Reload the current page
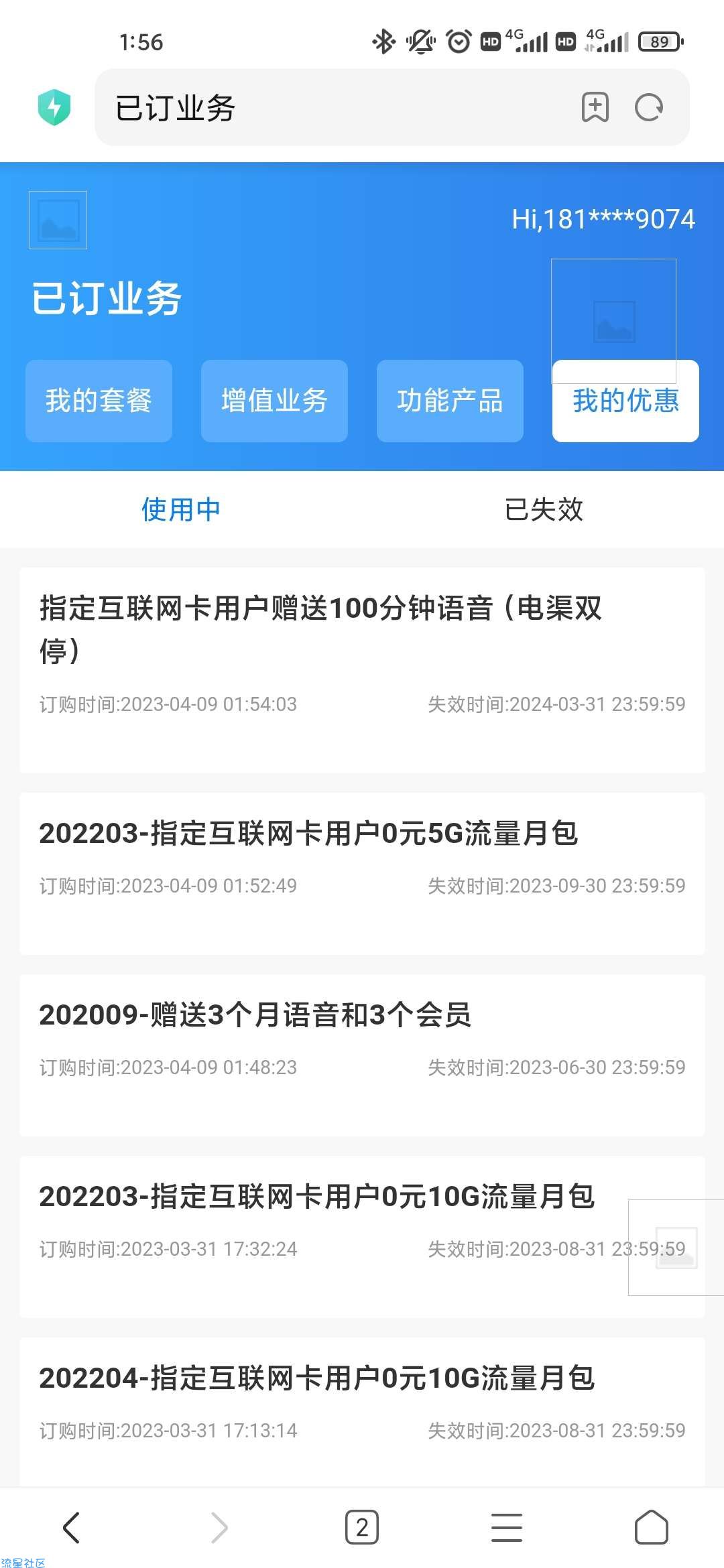The width and height of the screenshot is (724, 1568). (x=649, y=107)
